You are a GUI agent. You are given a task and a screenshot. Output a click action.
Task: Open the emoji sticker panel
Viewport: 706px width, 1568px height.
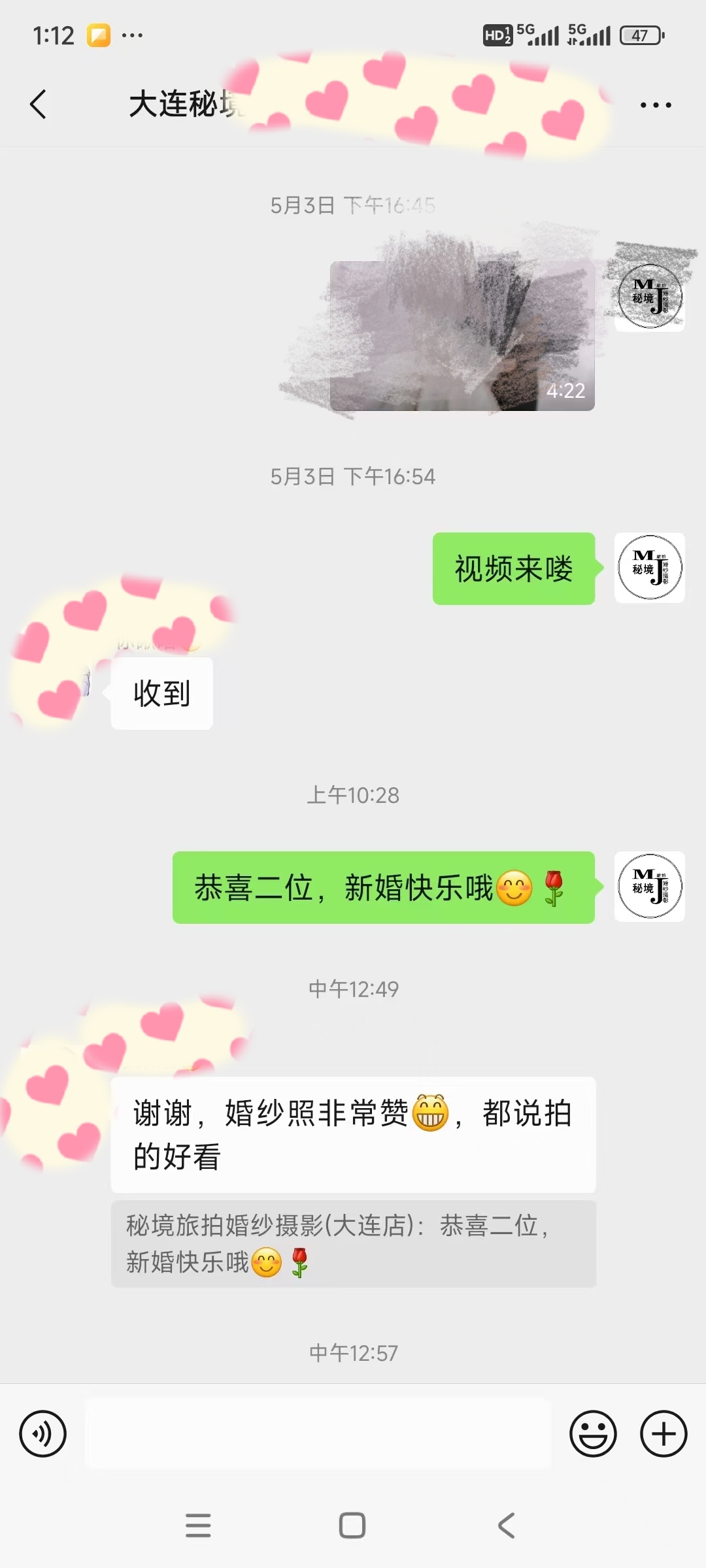pos(593,1434)
